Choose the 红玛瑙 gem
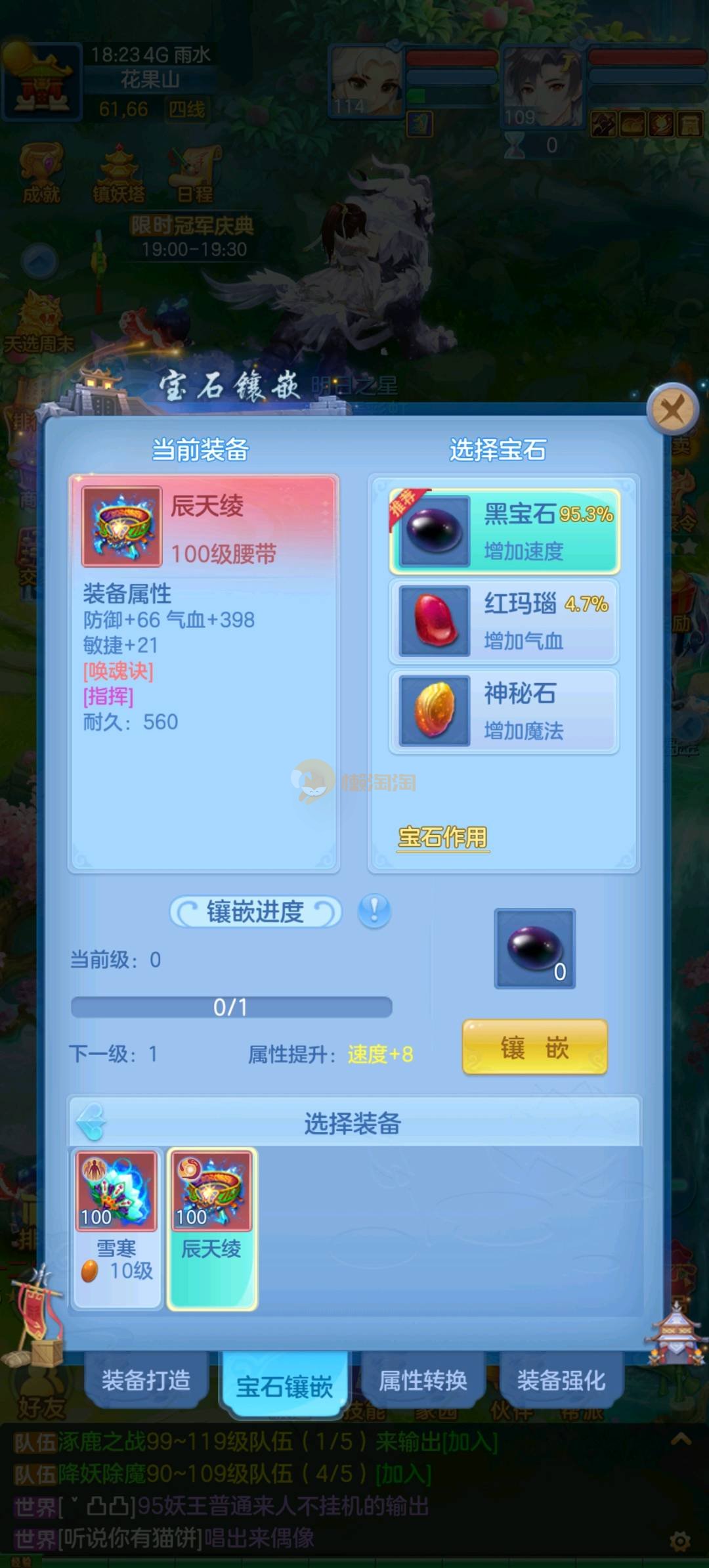Screen dimensions: 709x1568 504,621
